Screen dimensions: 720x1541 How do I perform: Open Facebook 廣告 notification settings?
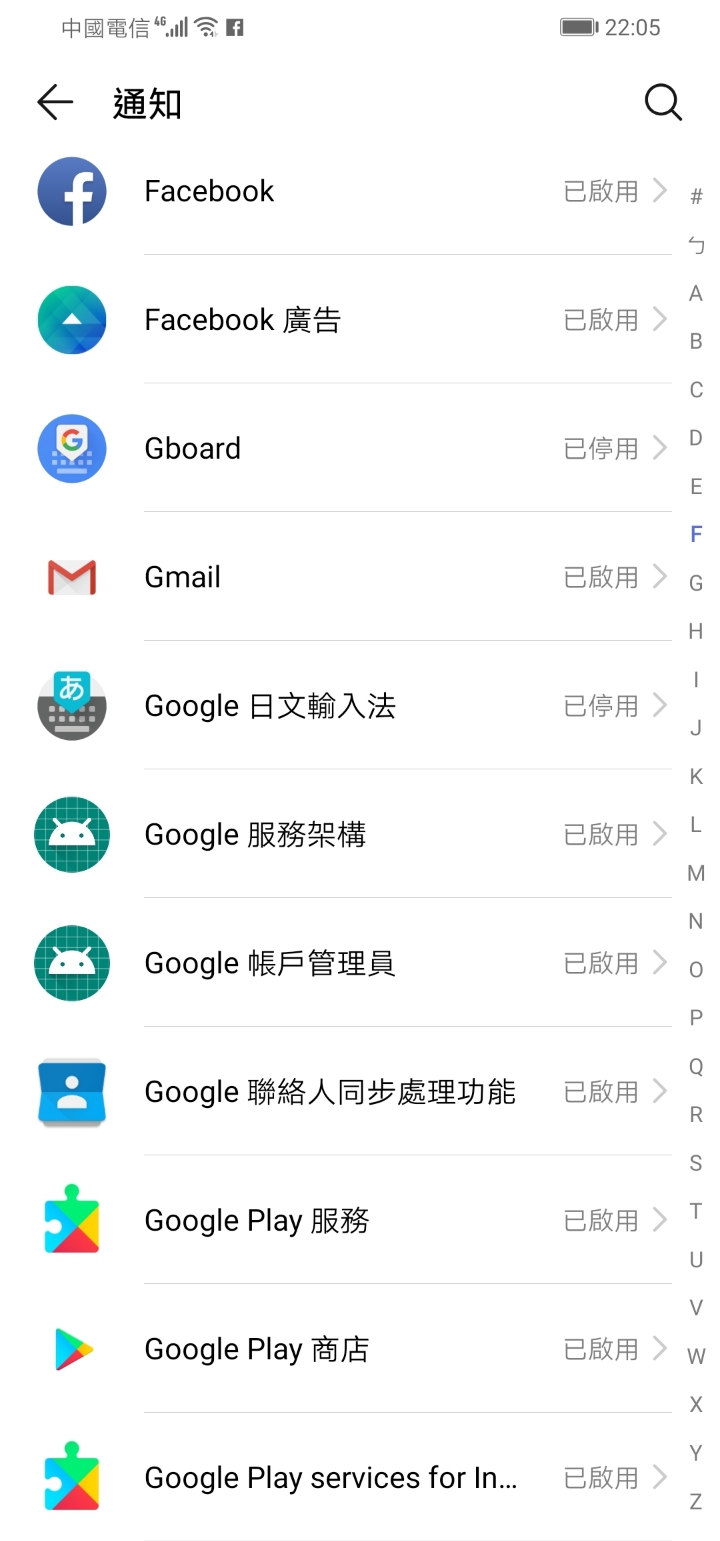[350, 320]
